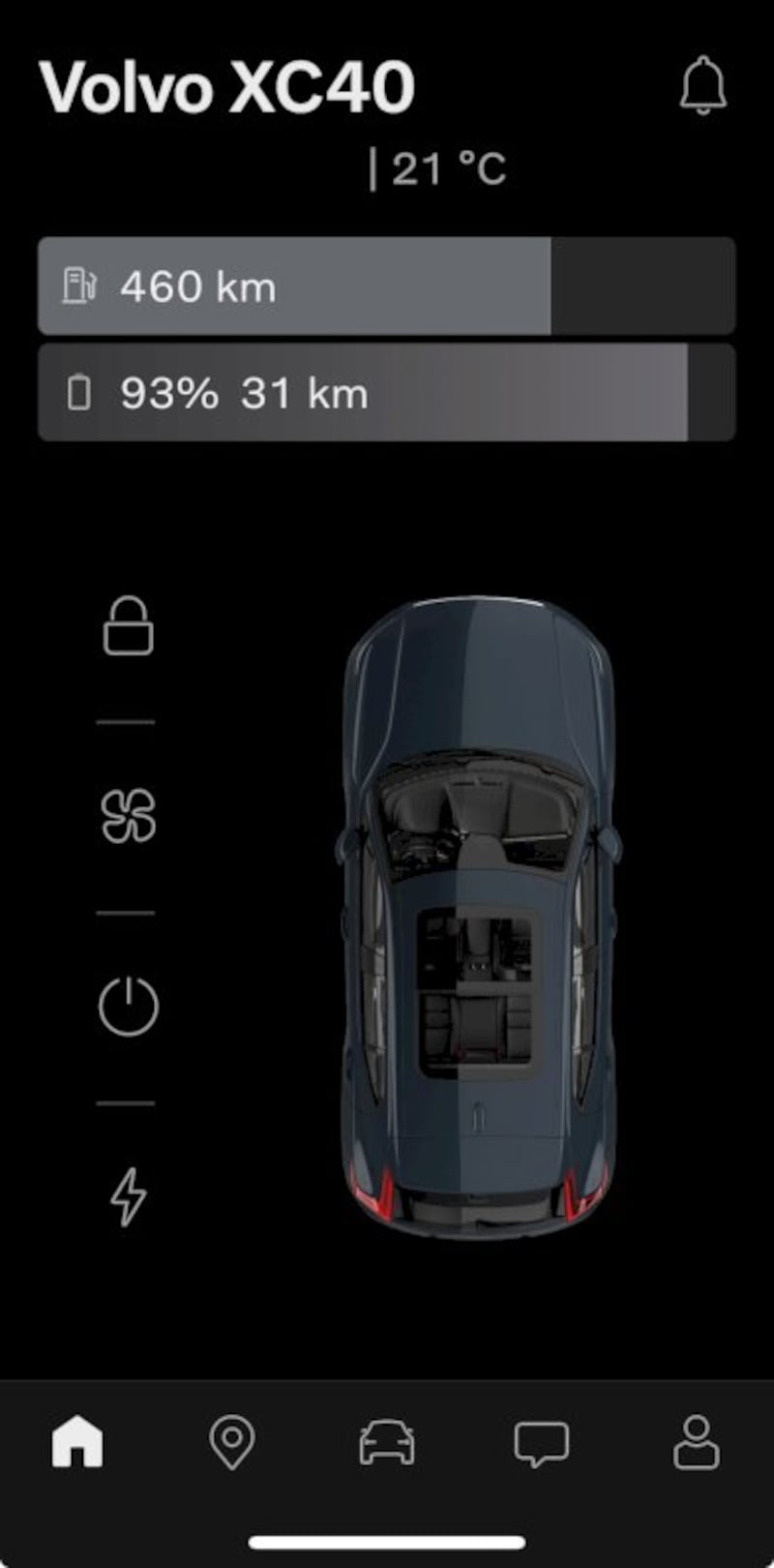Open the 93% battery range bar
Screen dimensions: 774x1568
coord(387,393)
